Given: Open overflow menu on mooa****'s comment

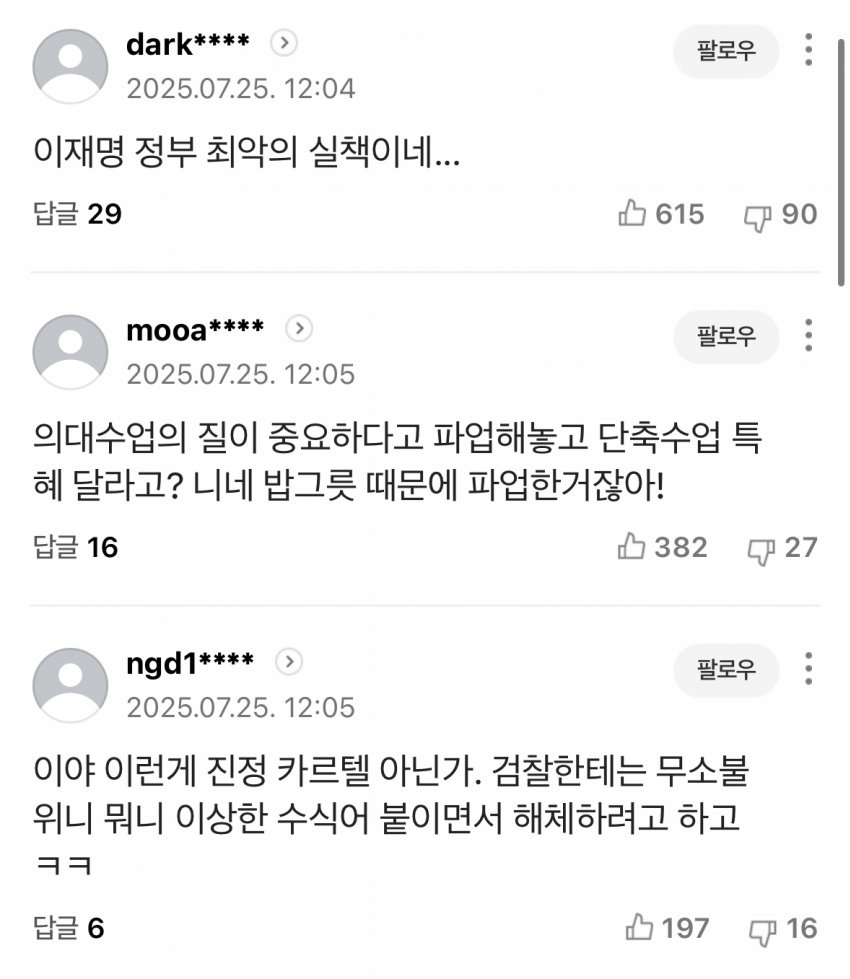Looking at the screenshot, I should 808,335.
